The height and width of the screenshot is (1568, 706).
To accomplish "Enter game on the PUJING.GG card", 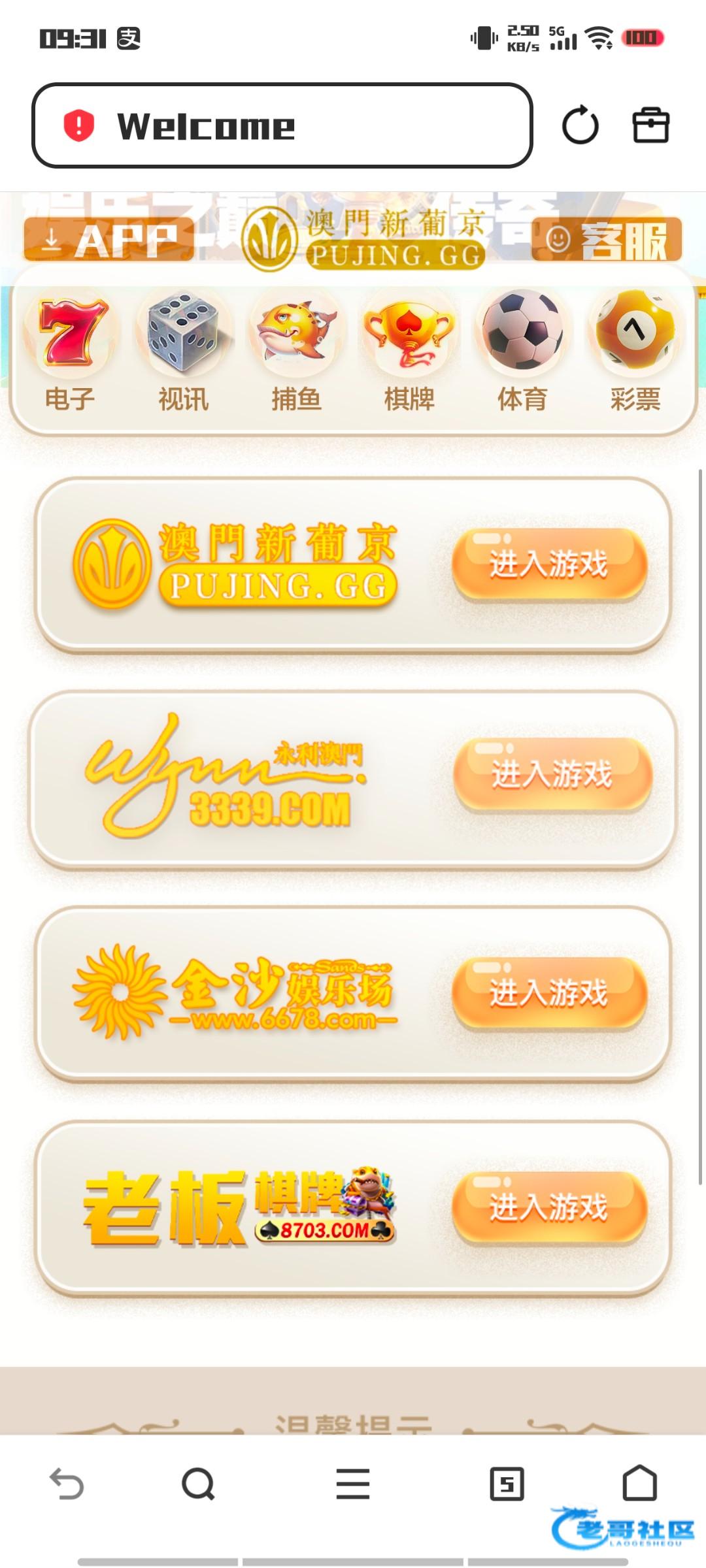I will pyautogui.click(x=549, y=564).
